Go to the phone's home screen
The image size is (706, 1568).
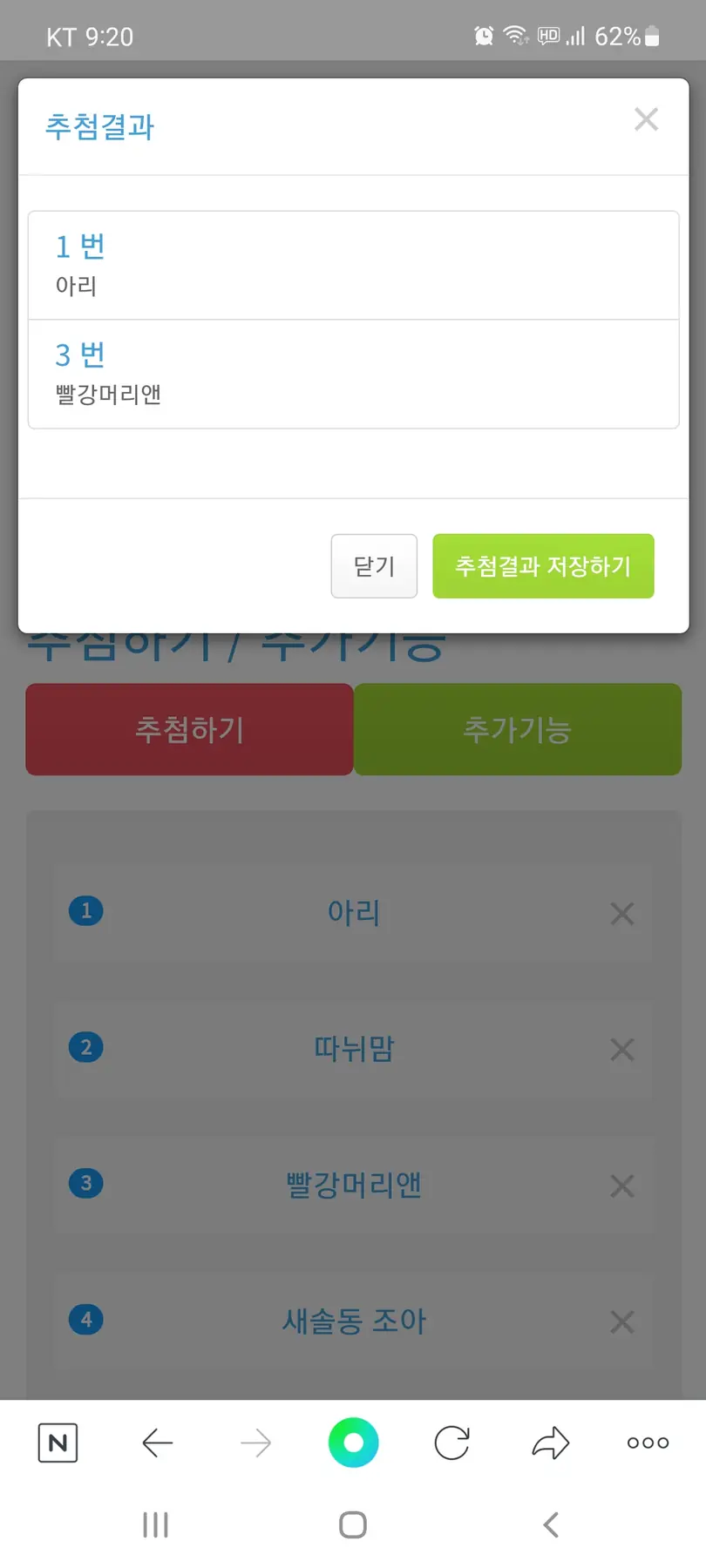(x=353, y=1524)
